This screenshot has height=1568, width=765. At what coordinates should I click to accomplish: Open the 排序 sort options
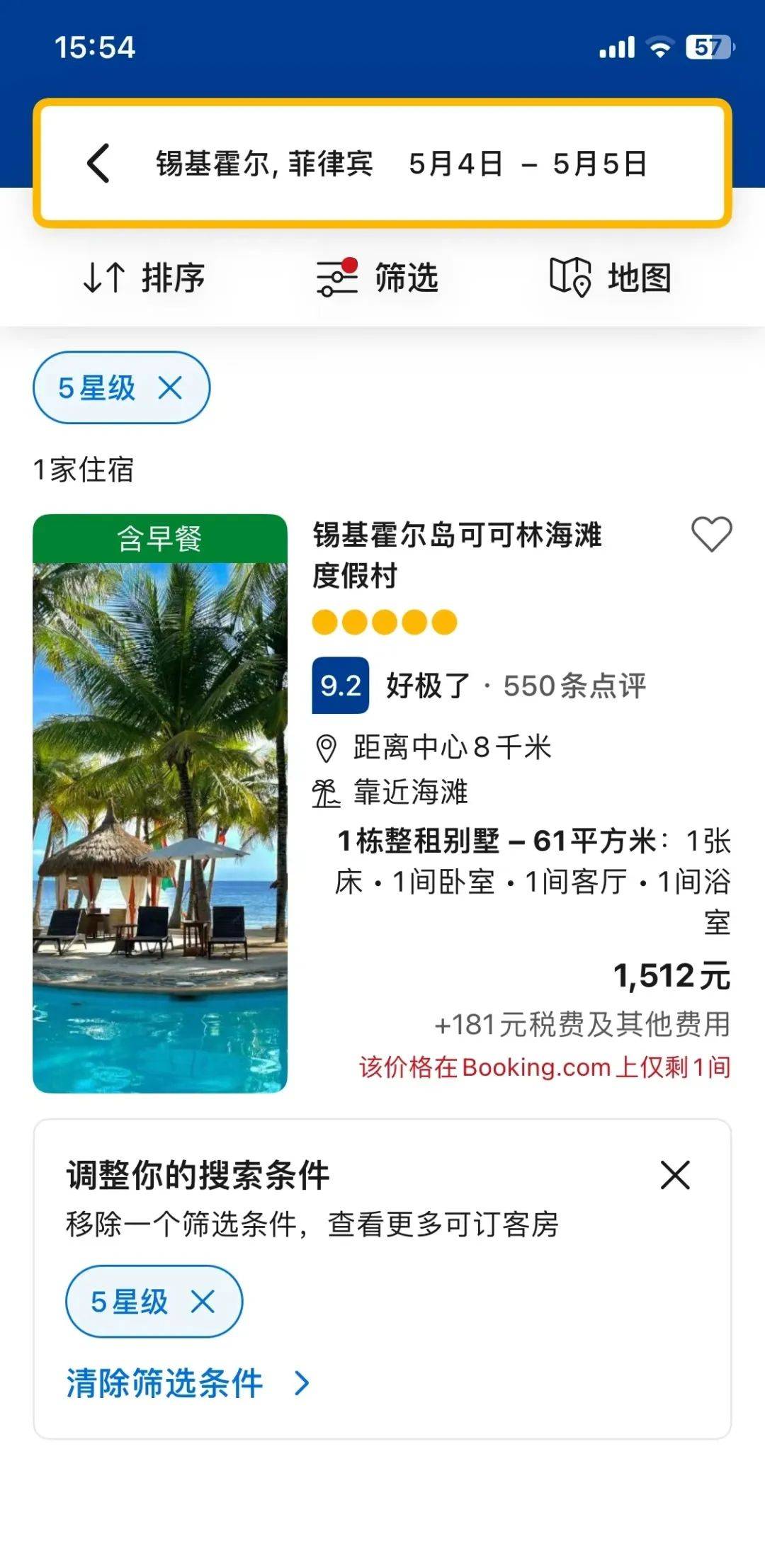pos(144,277)
